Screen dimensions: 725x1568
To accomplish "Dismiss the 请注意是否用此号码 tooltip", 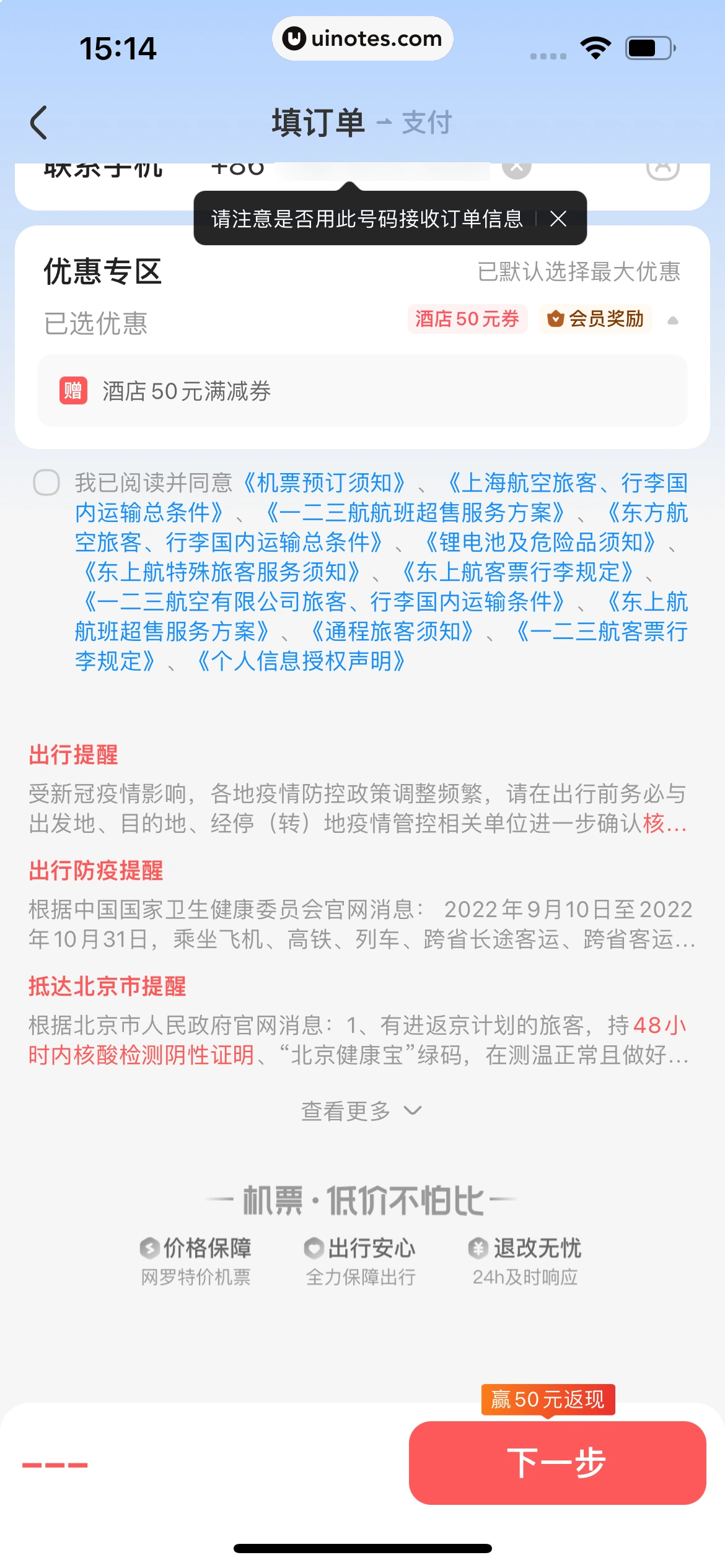I will [558, 219].
